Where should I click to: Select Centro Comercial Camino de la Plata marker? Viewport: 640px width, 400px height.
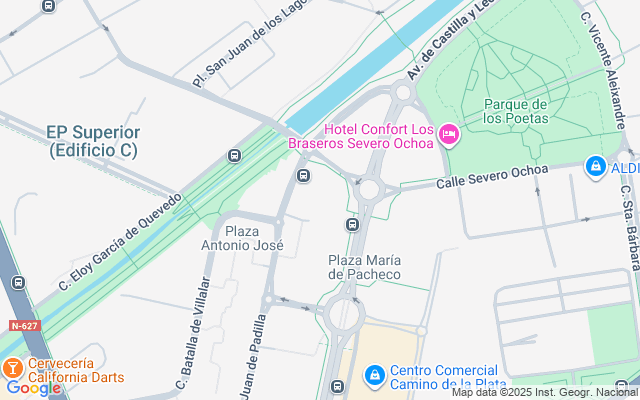pos(373,375)
